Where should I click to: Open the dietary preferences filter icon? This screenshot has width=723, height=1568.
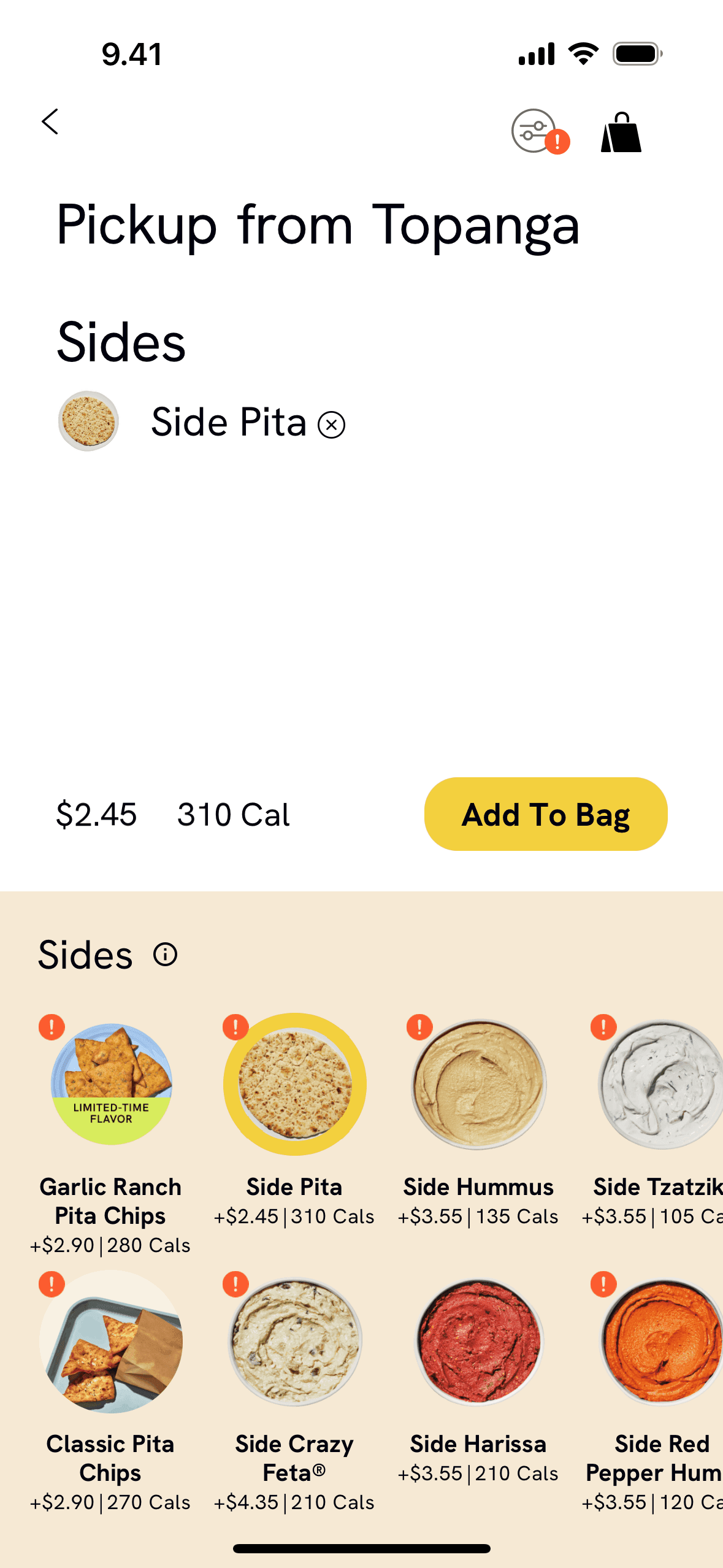click(534, 131)
